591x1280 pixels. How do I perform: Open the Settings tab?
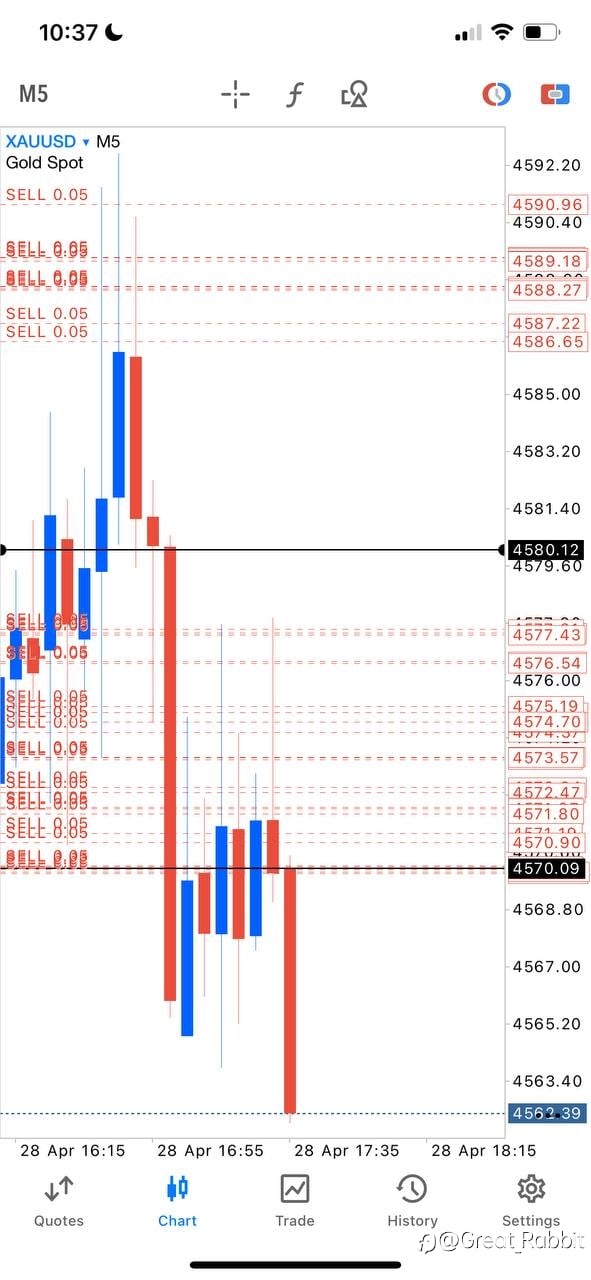(531, 1200)
